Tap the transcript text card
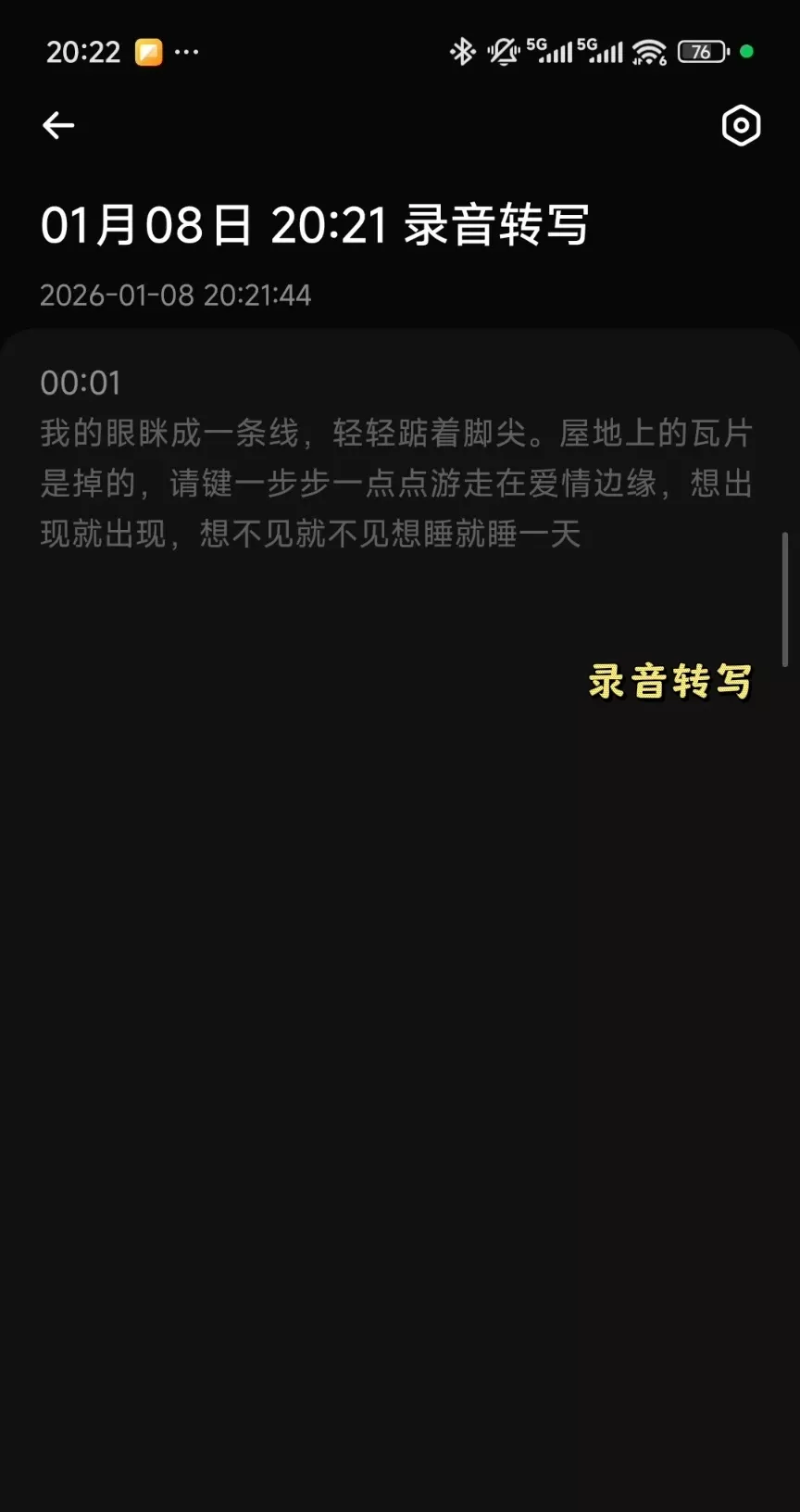This screenshot has width=800, height=1512. (398, 482)
